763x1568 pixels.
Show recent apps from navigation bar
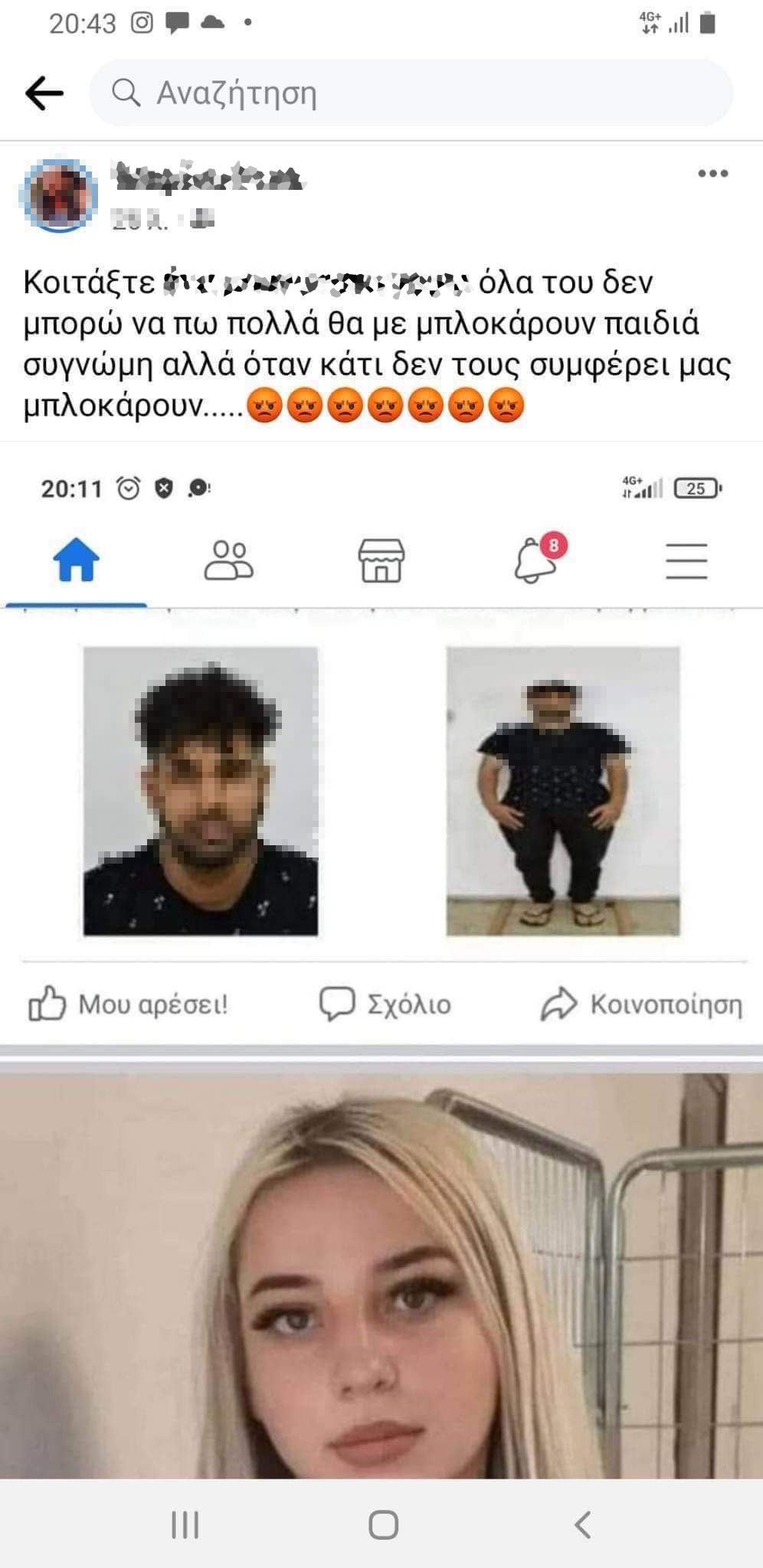click(x=185, y=1524)
